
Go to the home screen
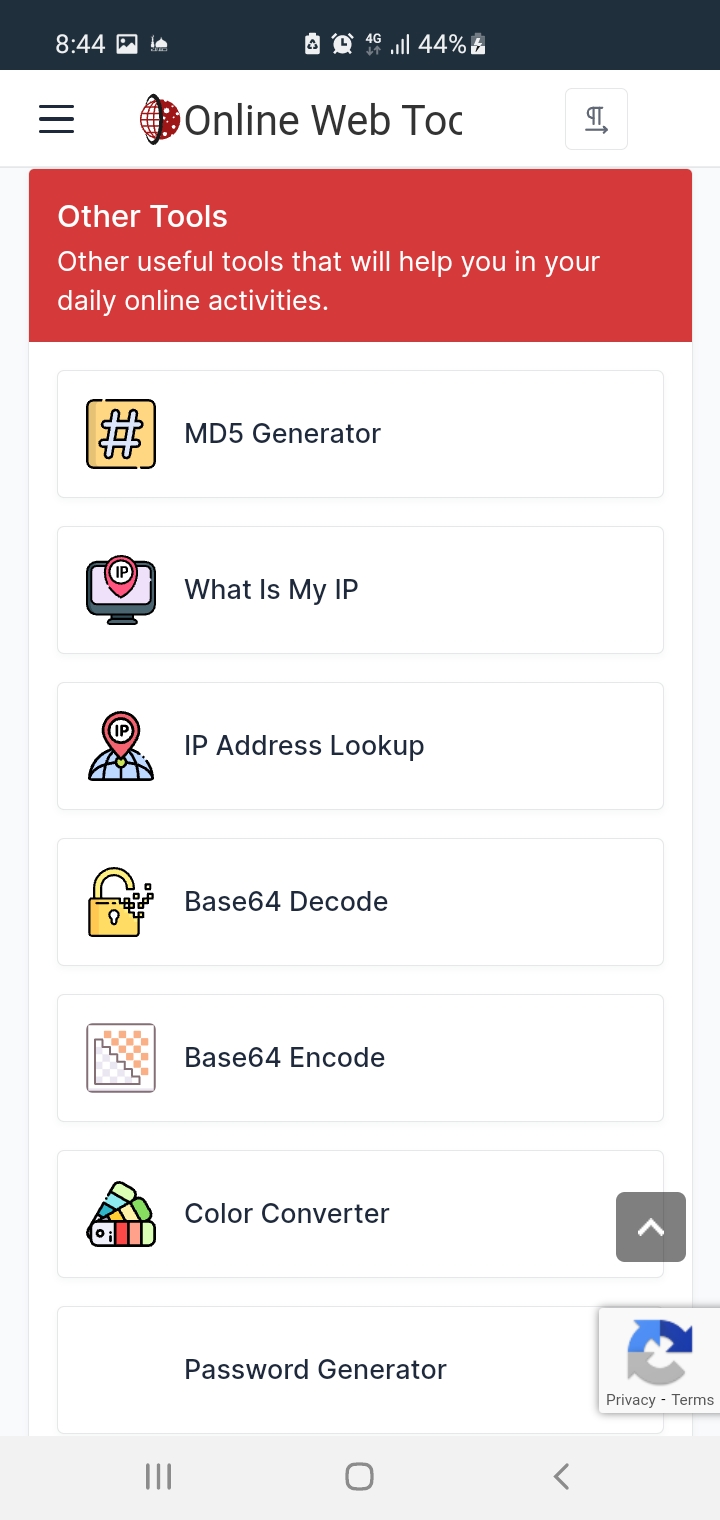pyautogui.click(x=359, y=1476)
